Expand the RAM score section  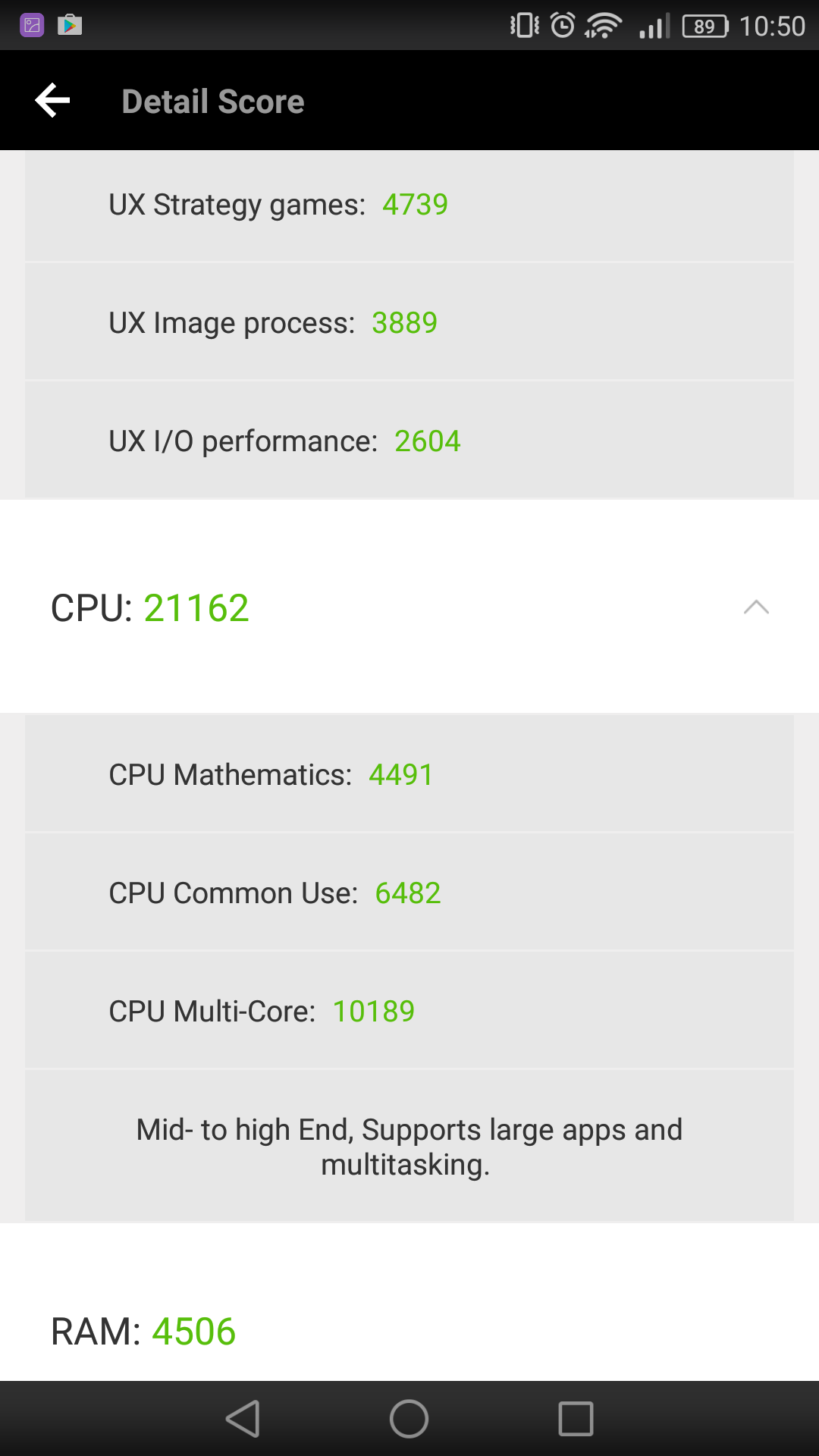pyautogui.click(x=409, y=1332)
